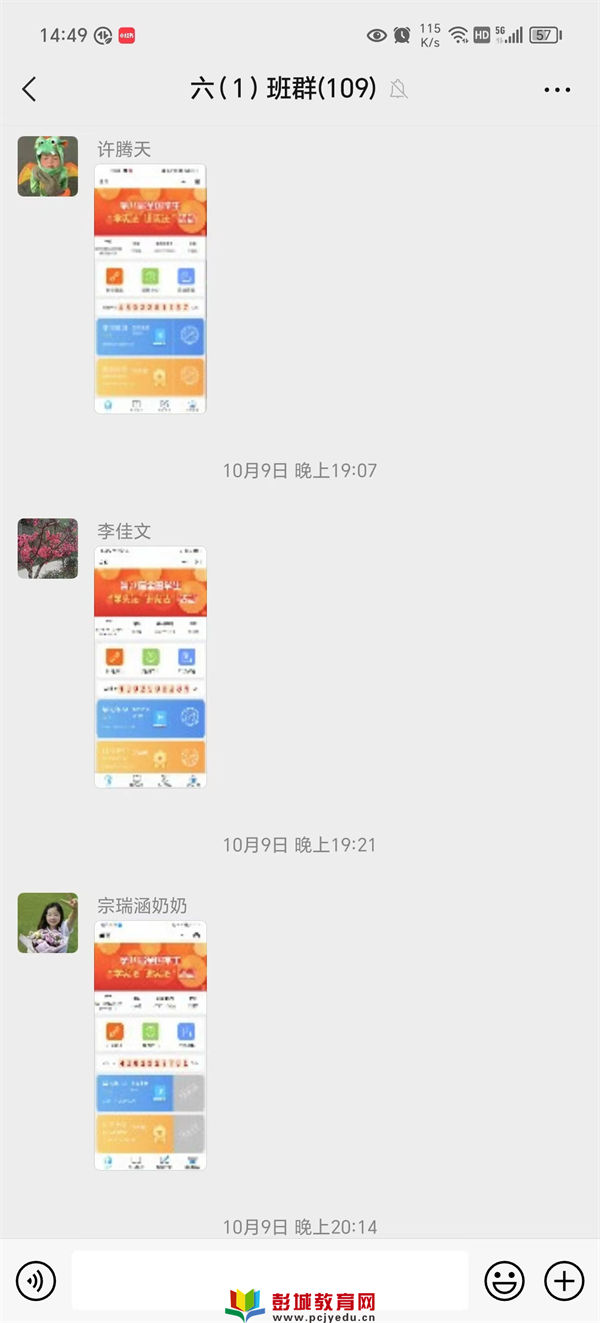Image resolution: width=600 pixels, height=1323 pixels.
Task: View 许腾天's profile avatar
Action: point(48,166)
